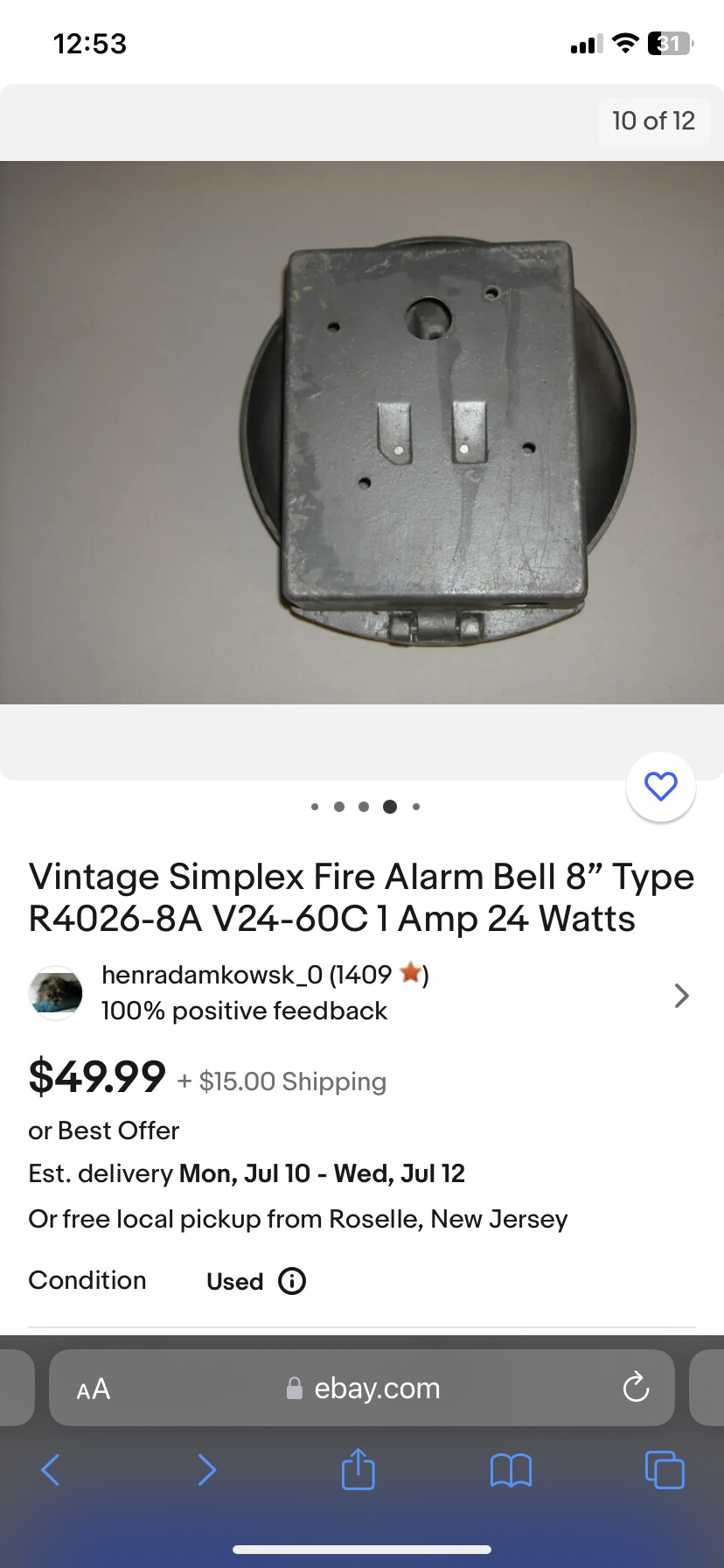This screenshot has height=1568, width=724.
Task: Tap the ebay.com address bar
Action: point(364,1389)
